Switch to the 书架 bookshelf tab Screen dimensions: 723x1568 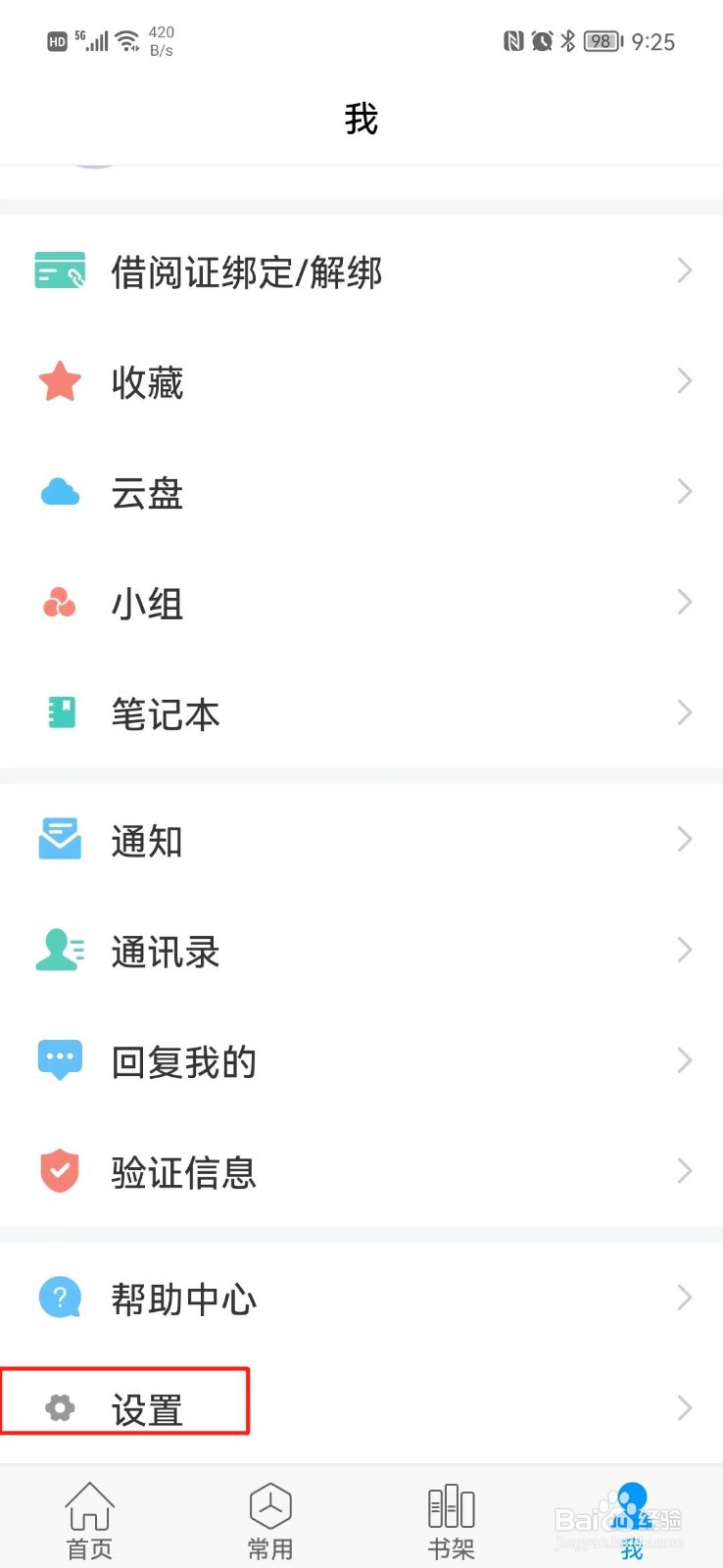click(x=452, y=1519)
